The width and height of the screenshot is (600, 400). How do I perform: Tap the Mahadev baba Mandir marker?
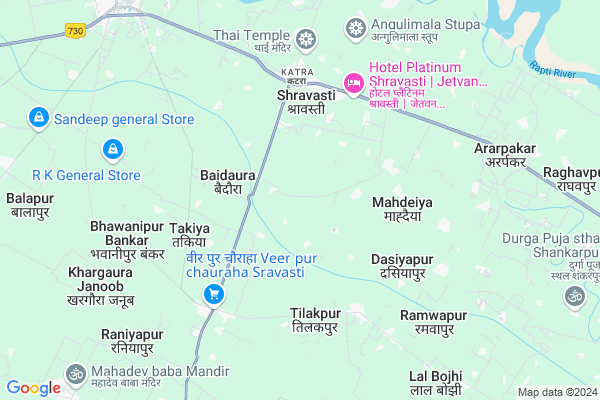click(74, 373)
